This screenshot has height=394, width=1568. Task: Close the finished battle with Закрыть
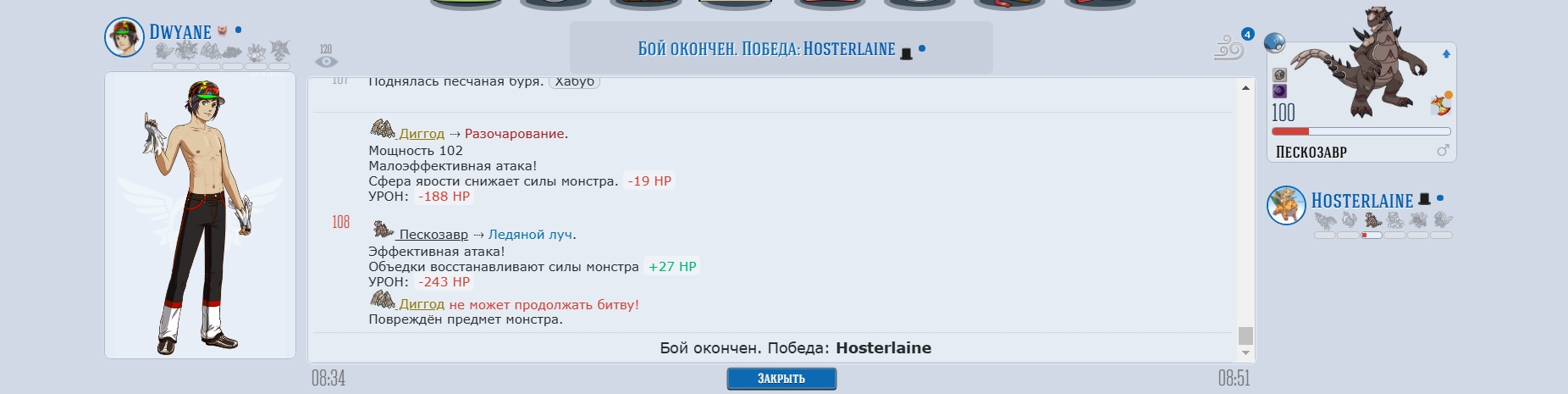coord(781,379)
